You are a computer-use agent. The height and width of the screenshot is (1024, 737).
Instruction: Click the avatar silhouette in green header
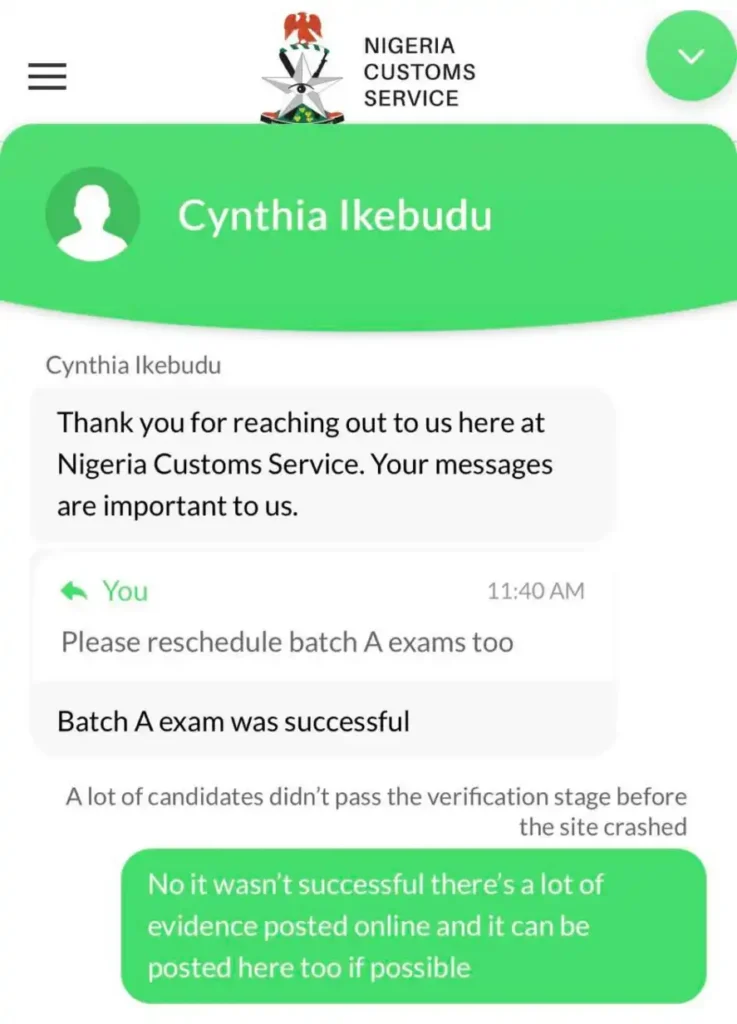[92, 218]
